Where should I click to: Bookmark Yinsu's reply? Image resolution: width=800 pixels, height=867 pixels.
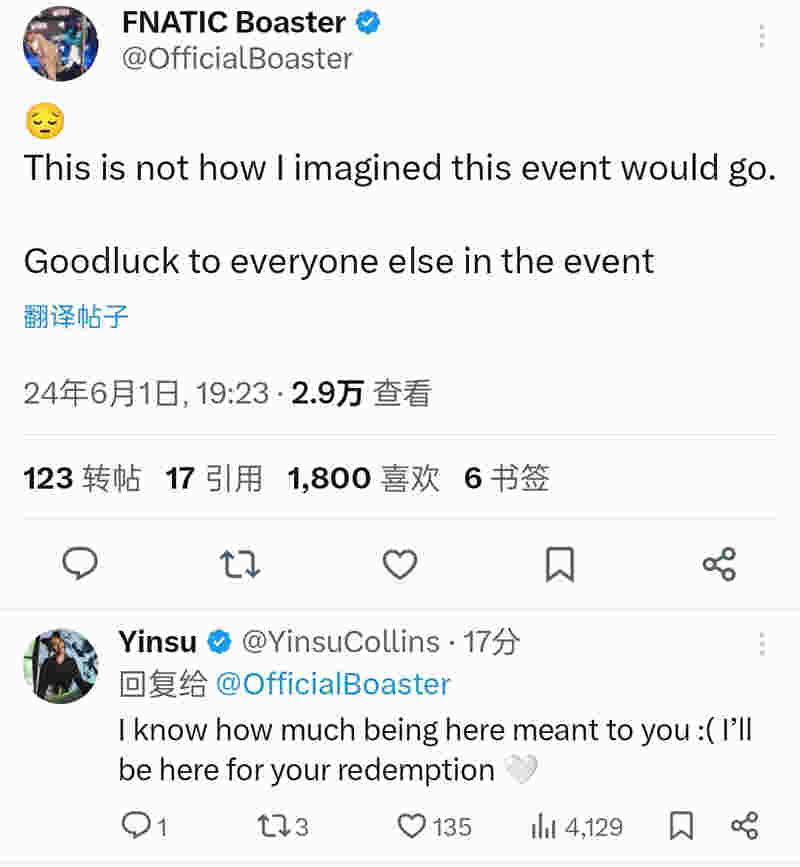pyautogui.click(x=681, y=826)
